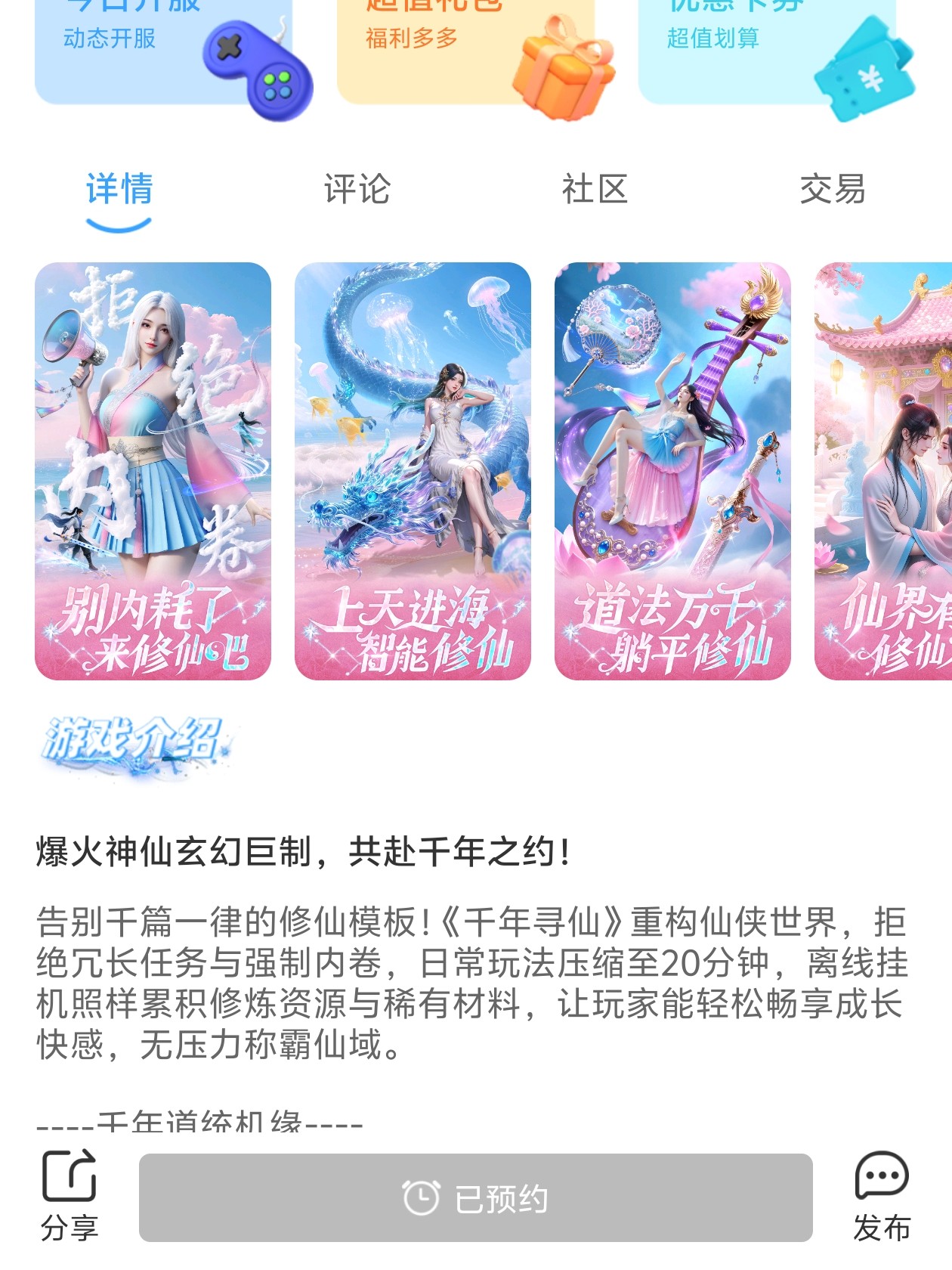Image resolution: width=952 pixels, height=1270 pixels.
Task: View the 道法万千躺平修仙 screenshot
Action: (672, 471)
